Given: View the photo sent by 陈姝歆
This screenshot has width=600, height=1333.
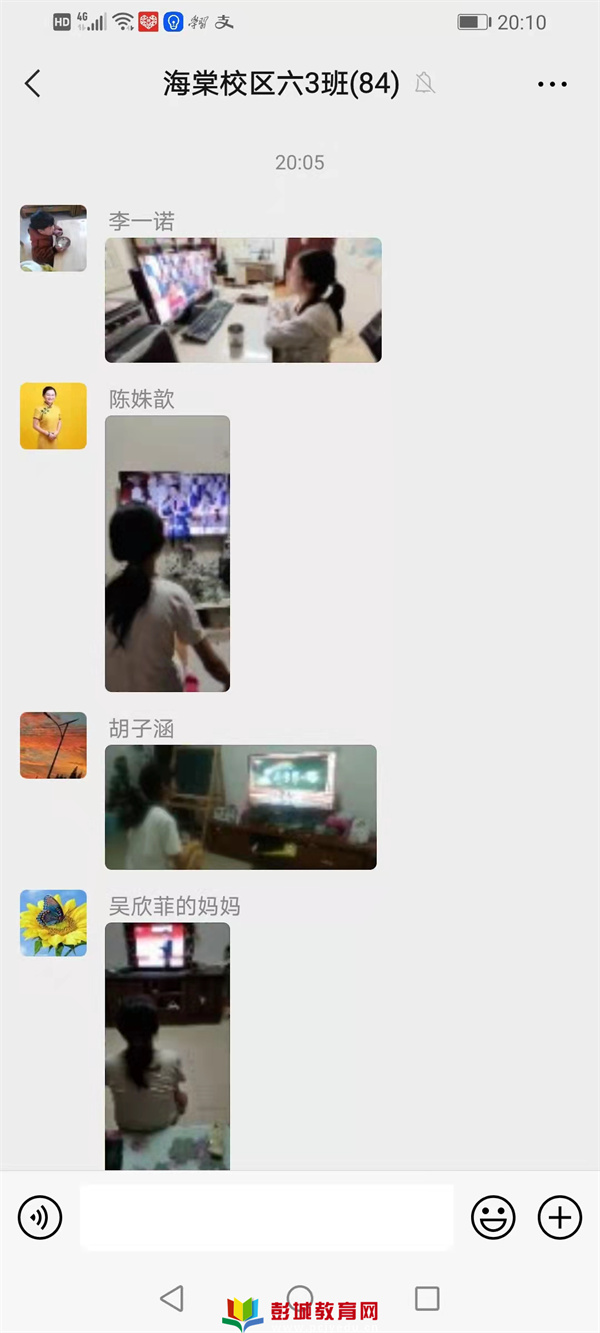Looking at the screenshot, I should (167, 553).
